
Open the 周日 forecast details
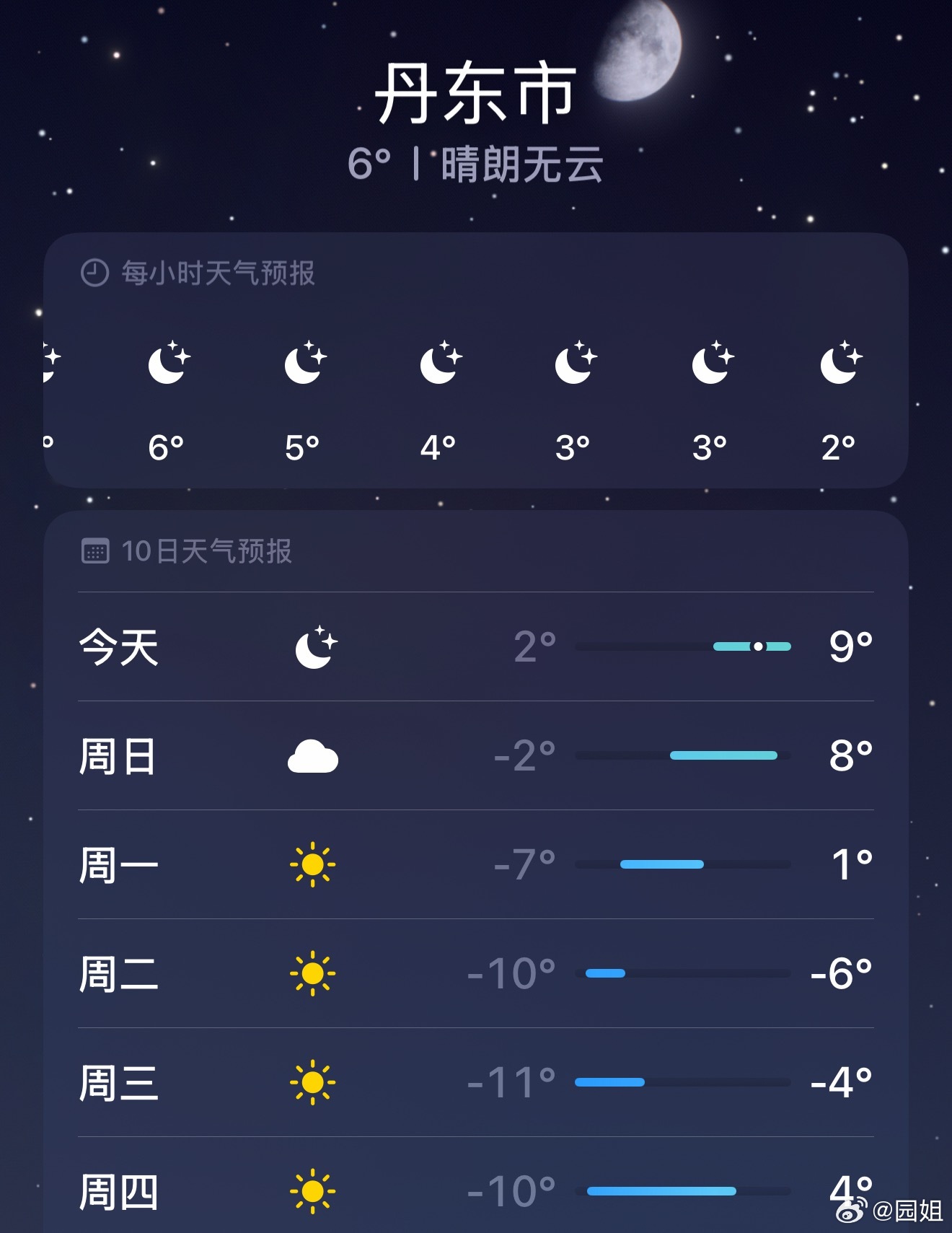[476, 756]
